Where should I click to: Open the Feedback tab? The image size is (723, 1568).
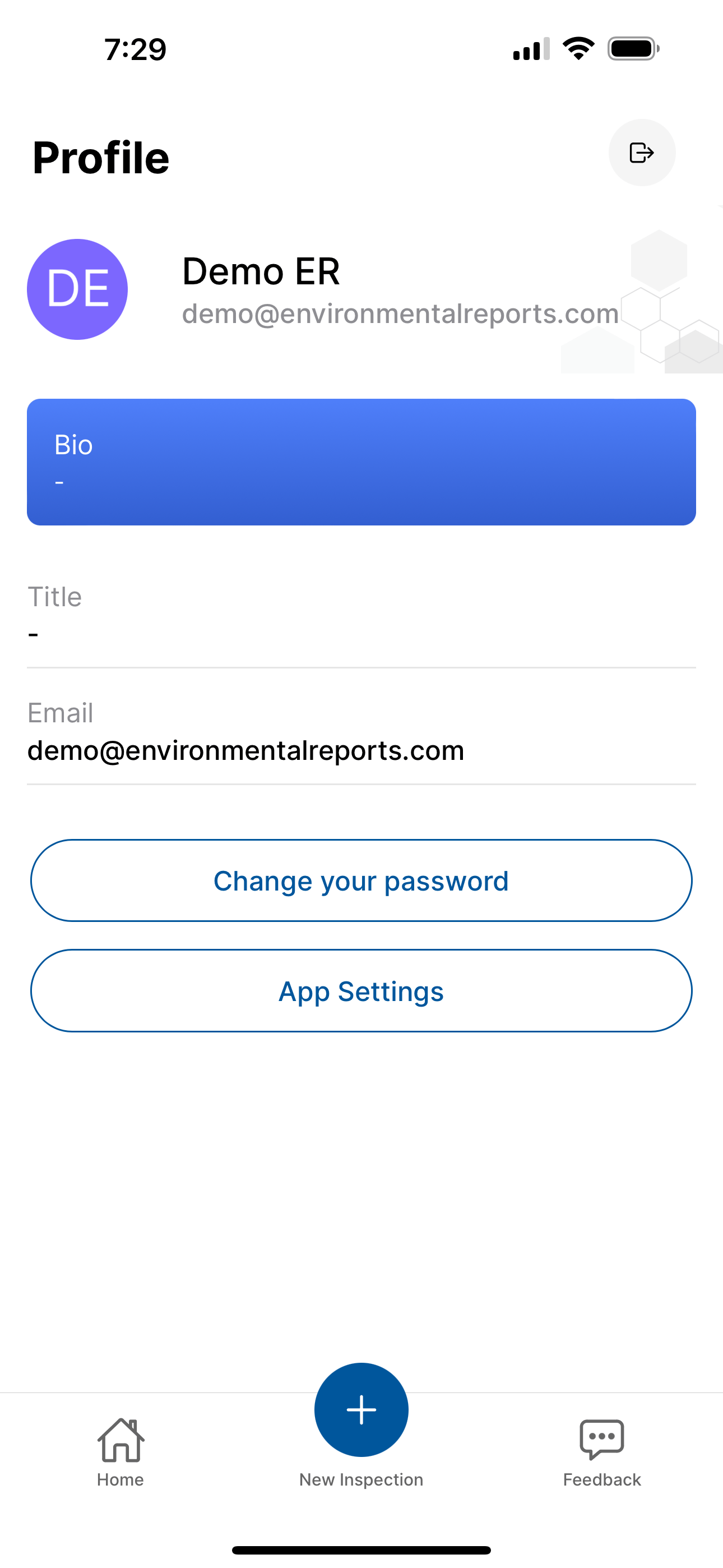(x=601, y=1452)
